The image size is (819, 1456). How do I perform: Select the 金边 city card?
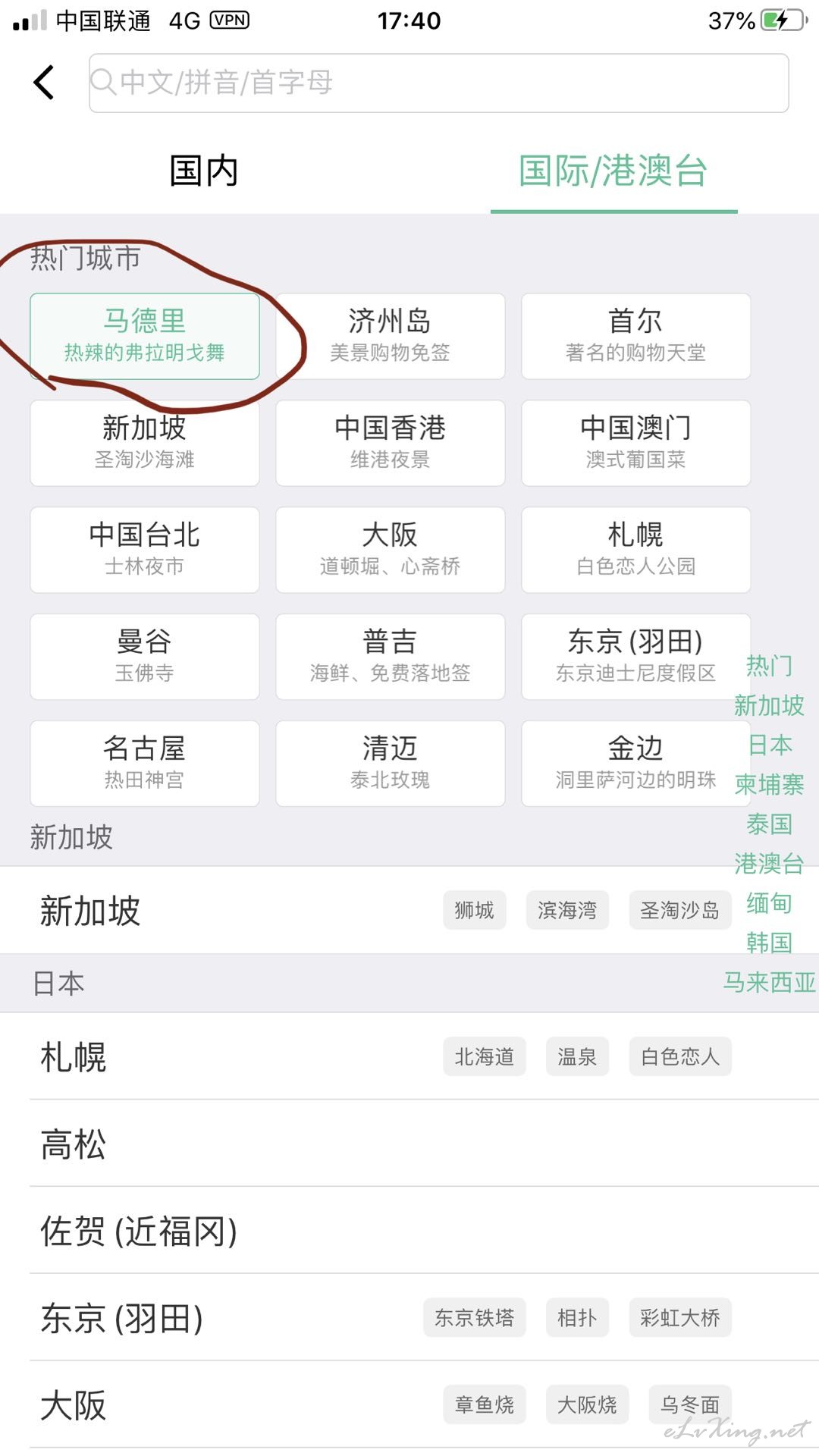coord(635,764)
